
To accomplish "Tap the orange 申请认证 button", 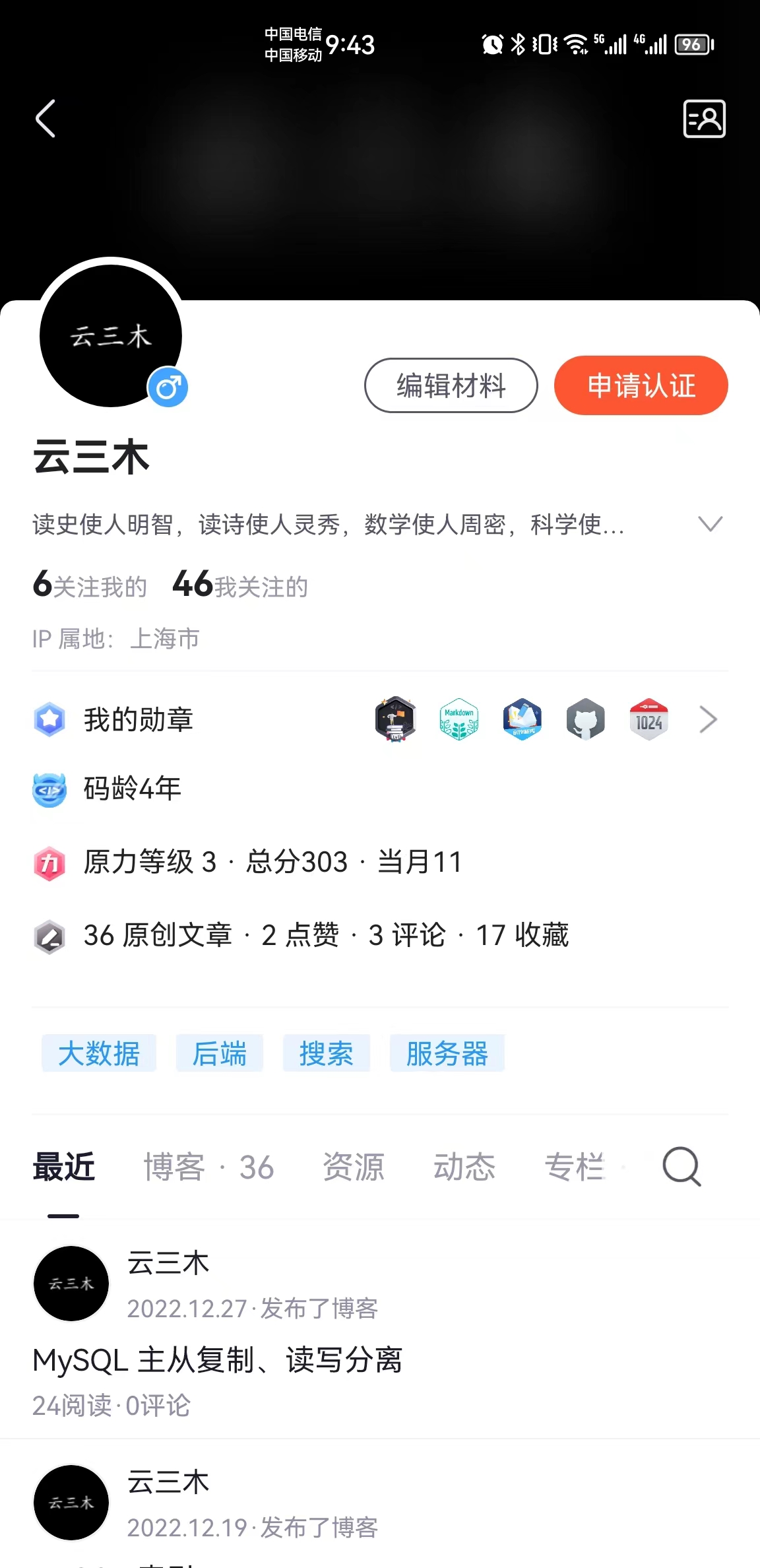I will [x=641, y=385].
